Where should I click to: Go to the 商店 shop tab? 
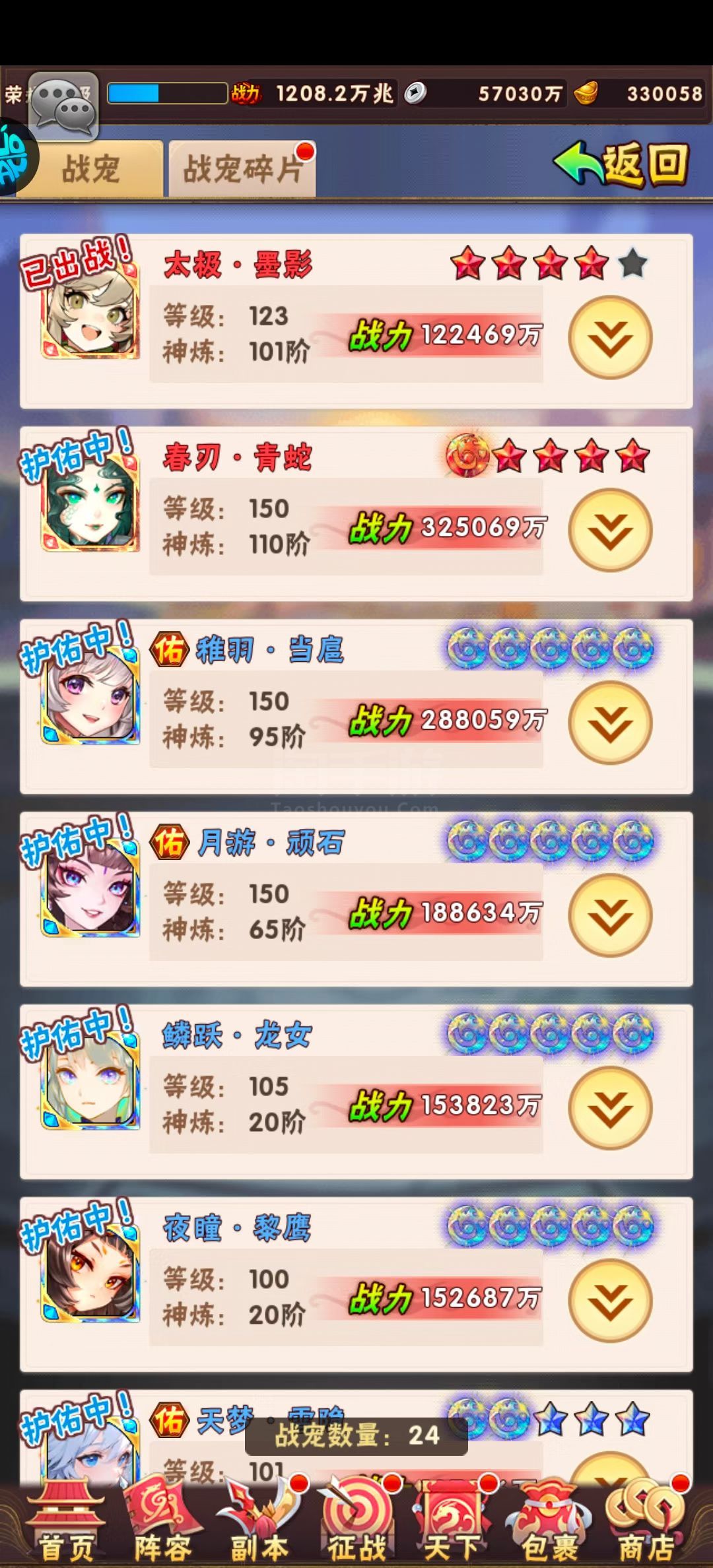coord(646,1523)
